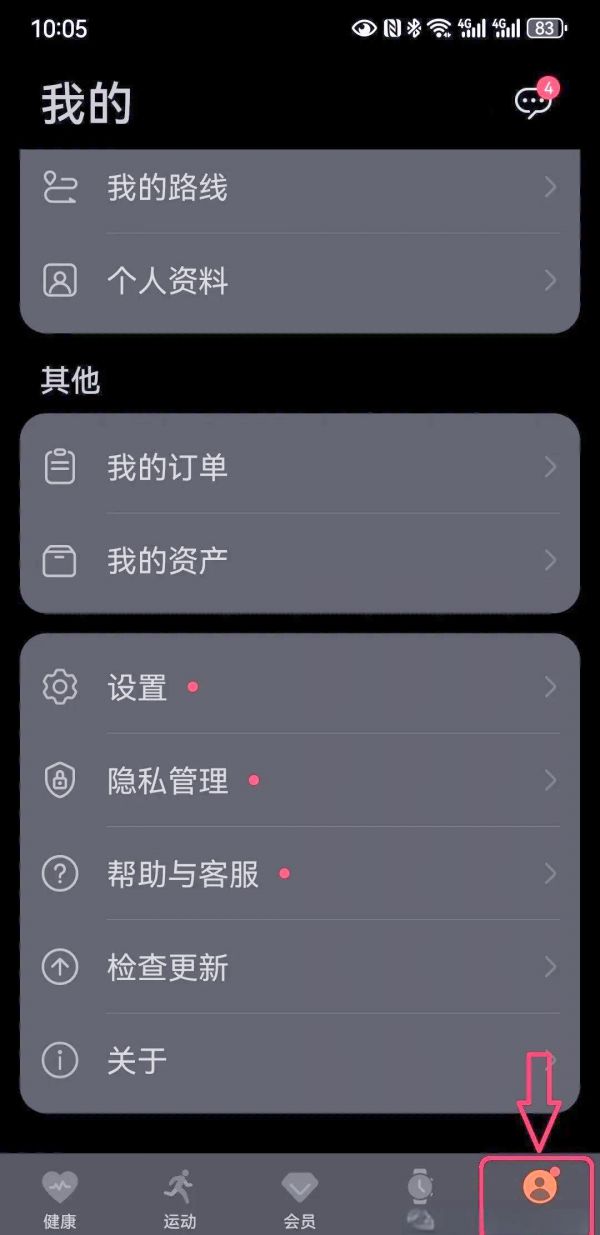Open the 关于 about page
Screen dimensions: 600x1235
point(299,1060)
